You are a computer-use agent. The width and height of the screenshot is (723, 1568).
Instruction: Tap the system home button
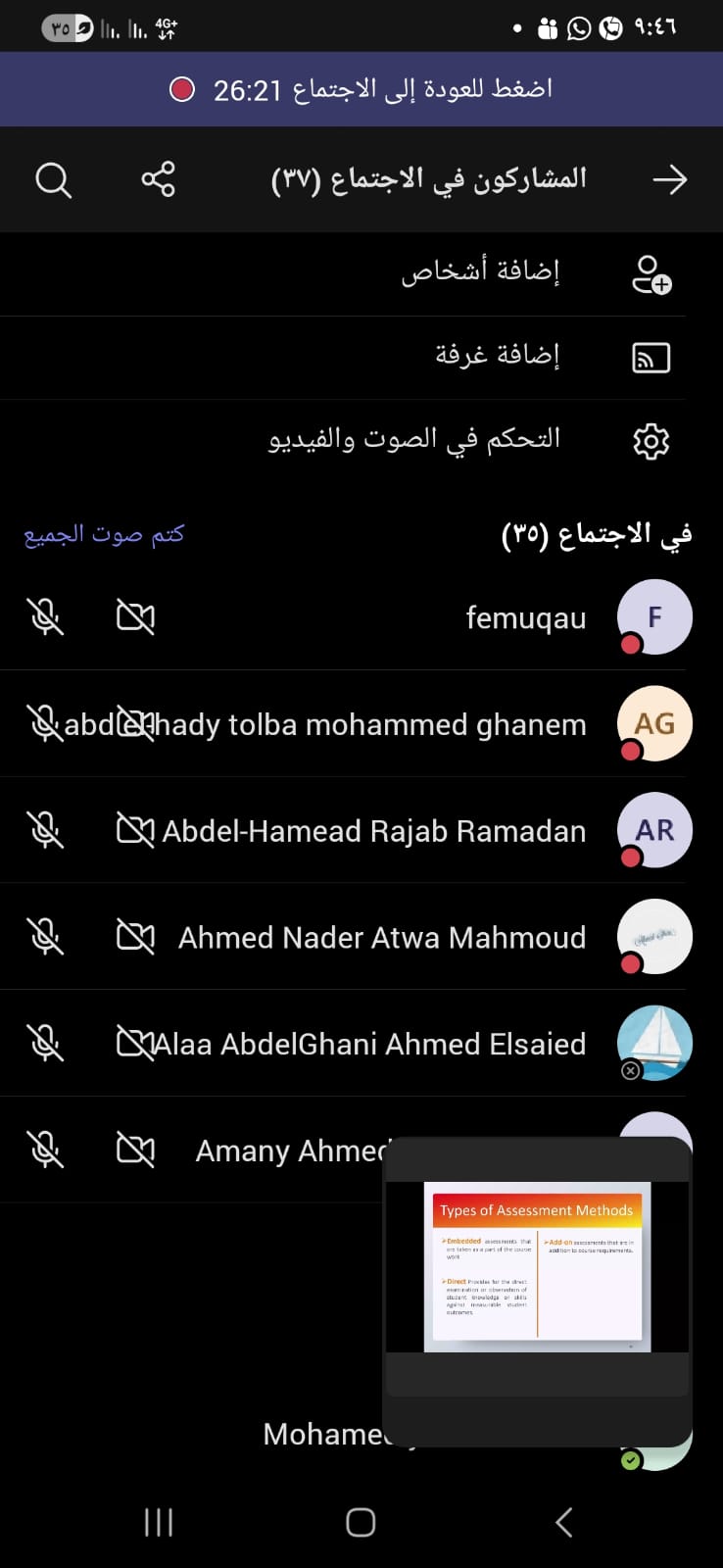pos(361,1522)
